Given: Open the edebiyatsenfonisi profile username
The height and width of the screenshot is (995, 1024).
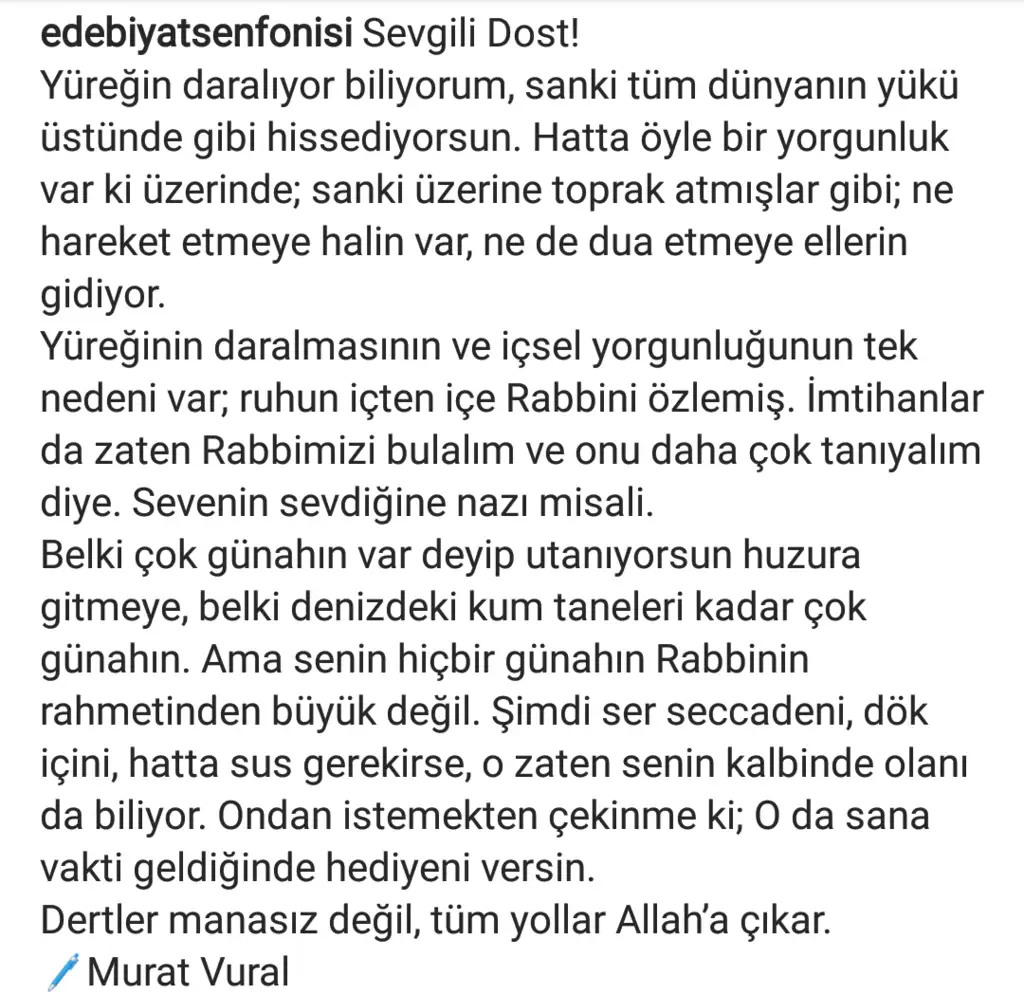Looking at the screenshot, I should 197,38.
